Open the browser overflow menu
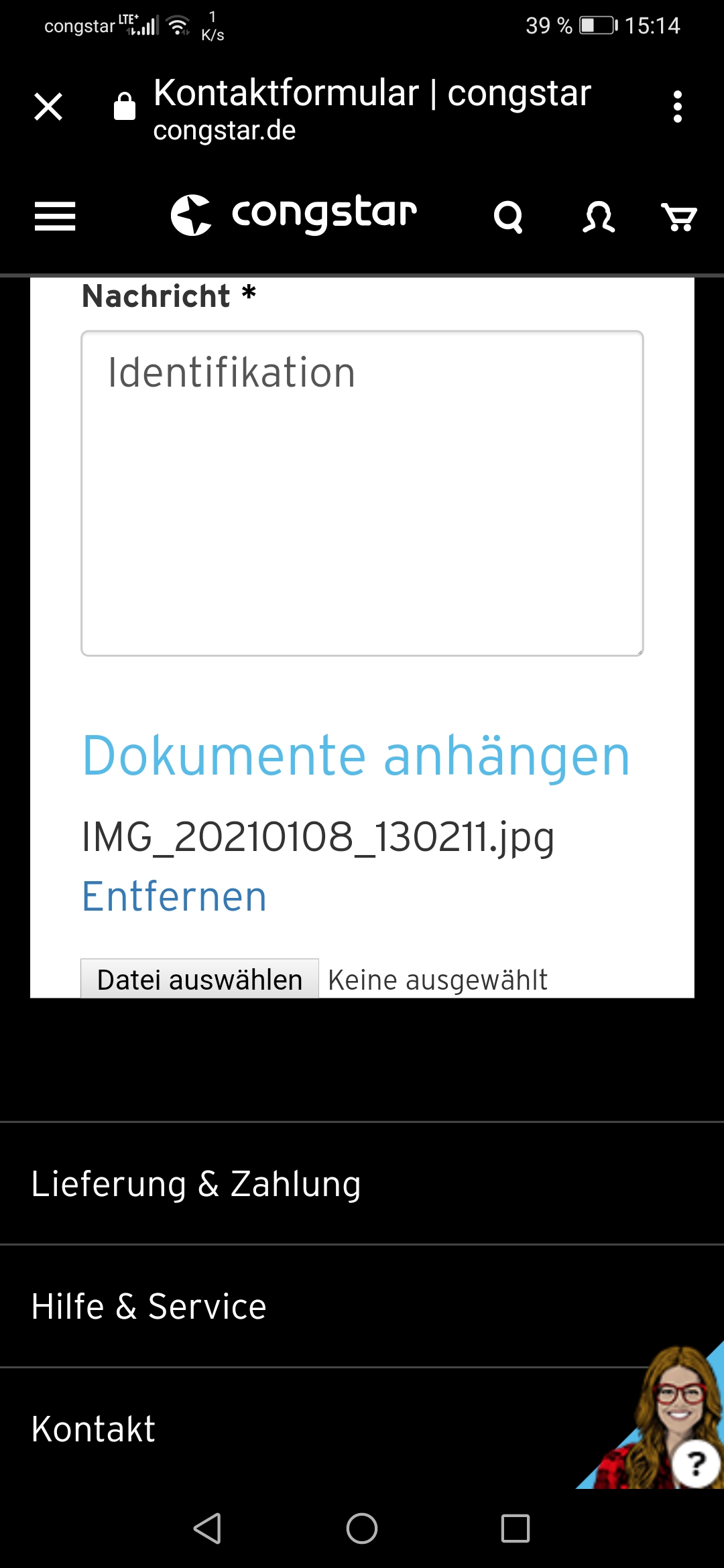The image size is (724, 1568). pyautogui.click(x=677, y=107)
